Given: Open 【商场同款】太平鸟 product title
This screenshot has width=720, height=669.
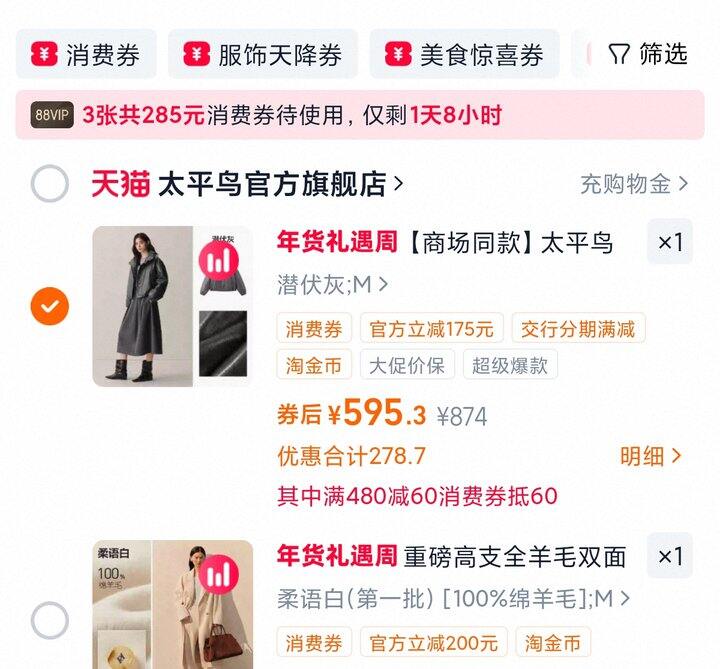Looking at the screenshot, I should (x=445, y=242).
